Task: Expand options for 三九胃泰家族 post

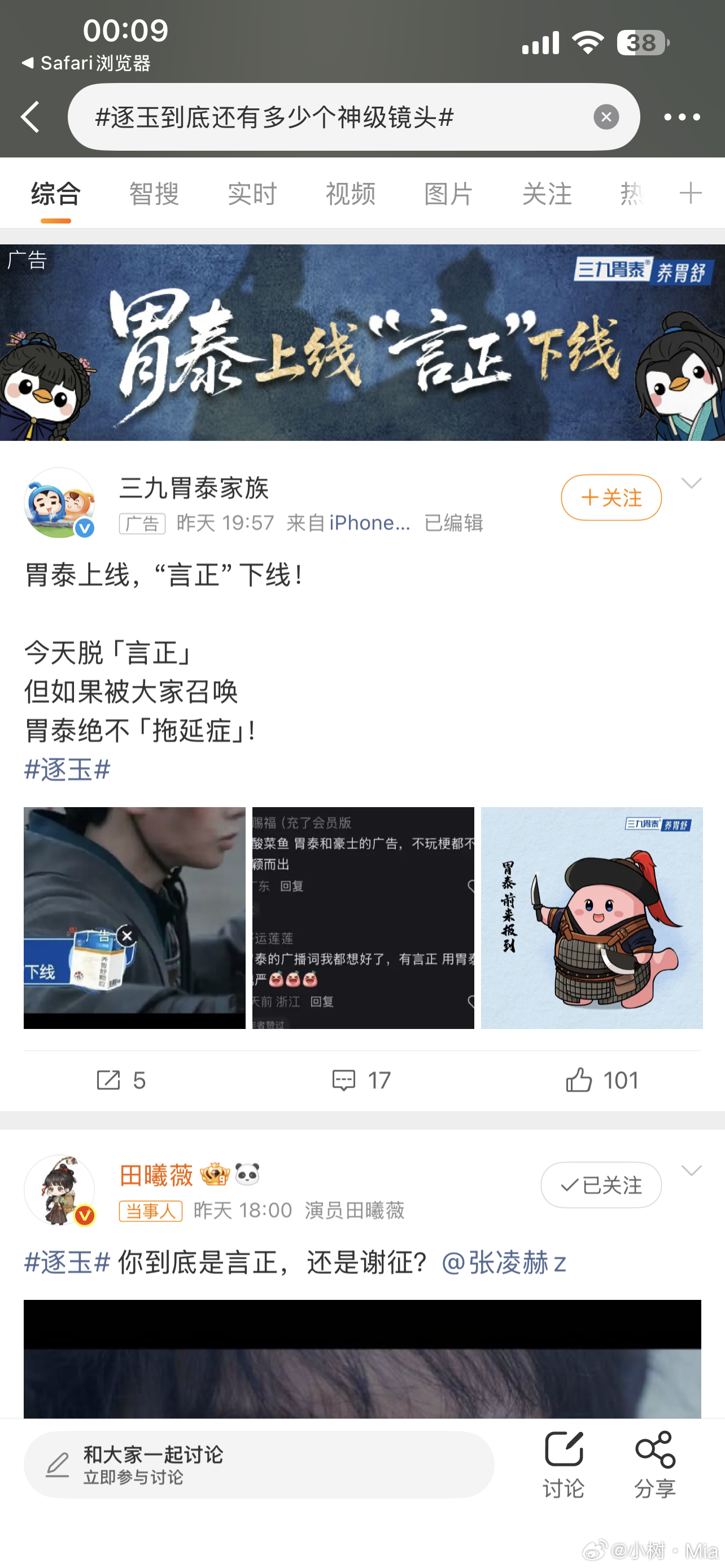Action: [692, 483]
